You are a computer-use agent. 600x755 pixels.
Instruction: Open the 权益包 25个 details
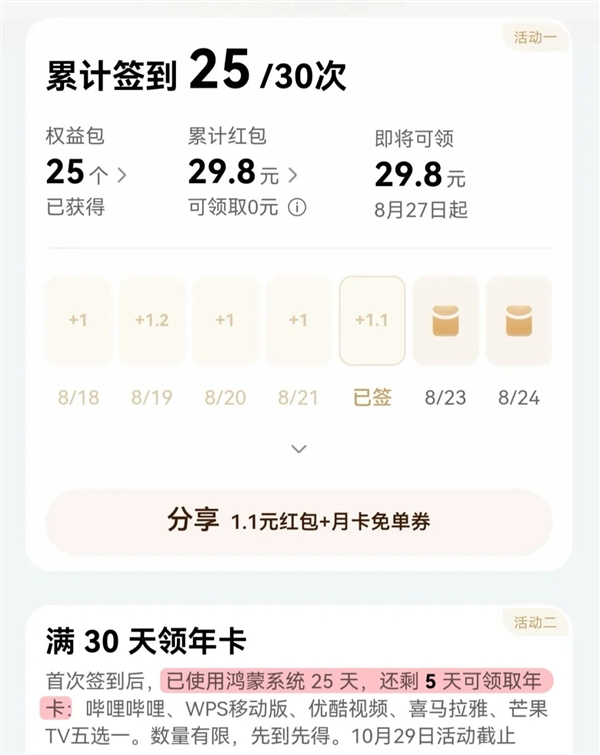87,174
